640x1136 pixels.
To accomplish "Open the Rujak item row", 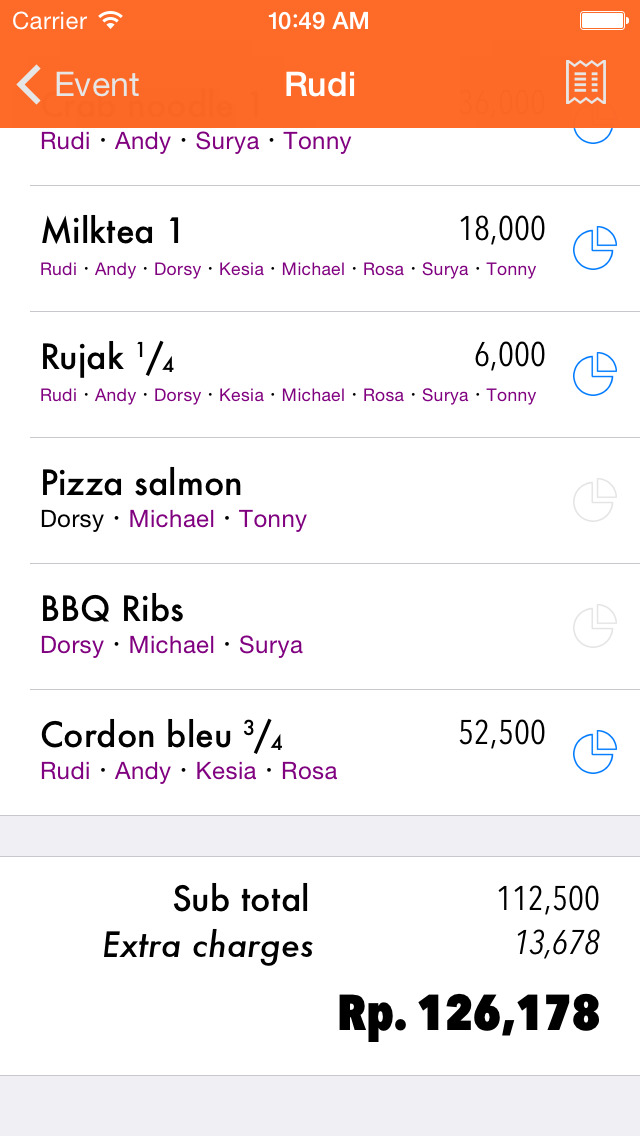I will [x=320, y=375].
